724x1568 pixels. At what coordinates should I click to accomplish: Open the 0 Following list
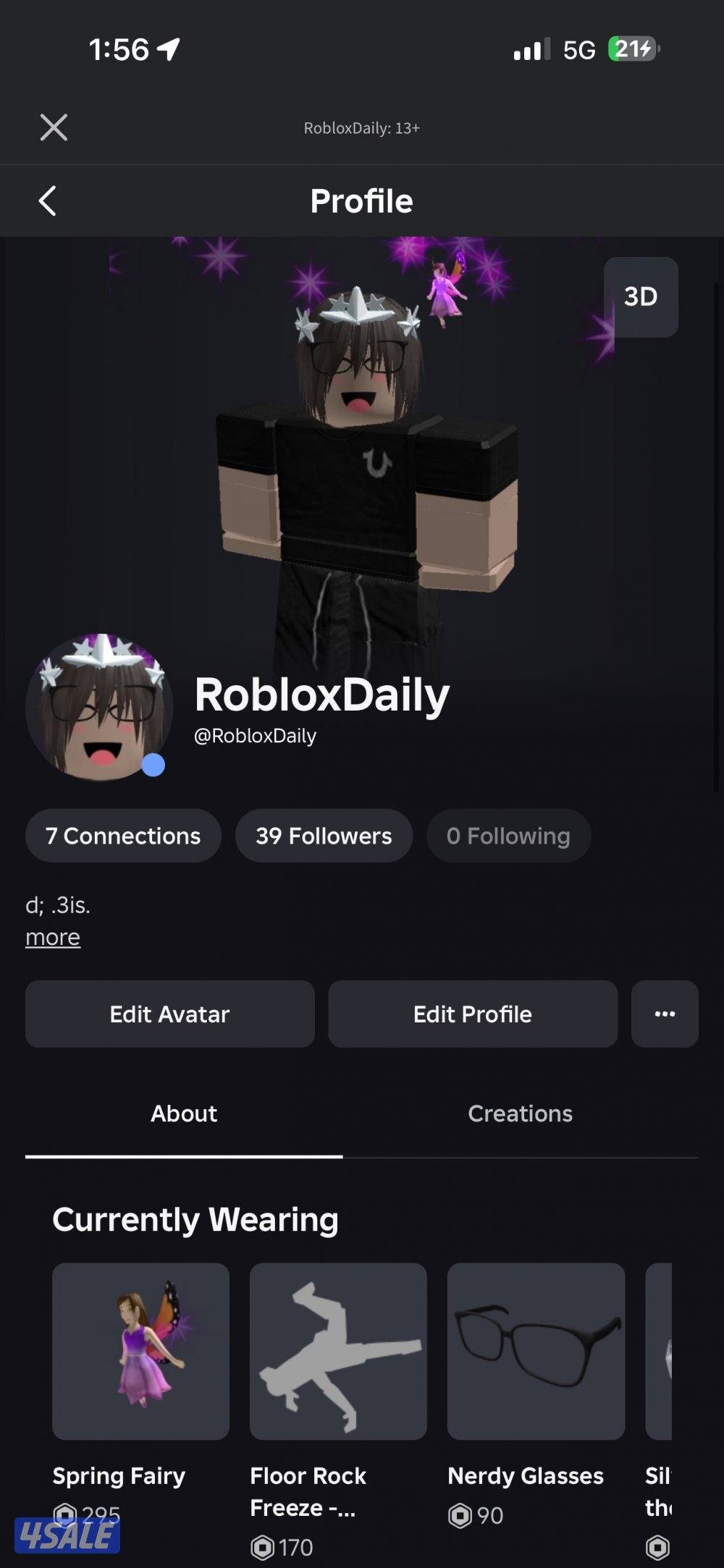coord(508,836)
